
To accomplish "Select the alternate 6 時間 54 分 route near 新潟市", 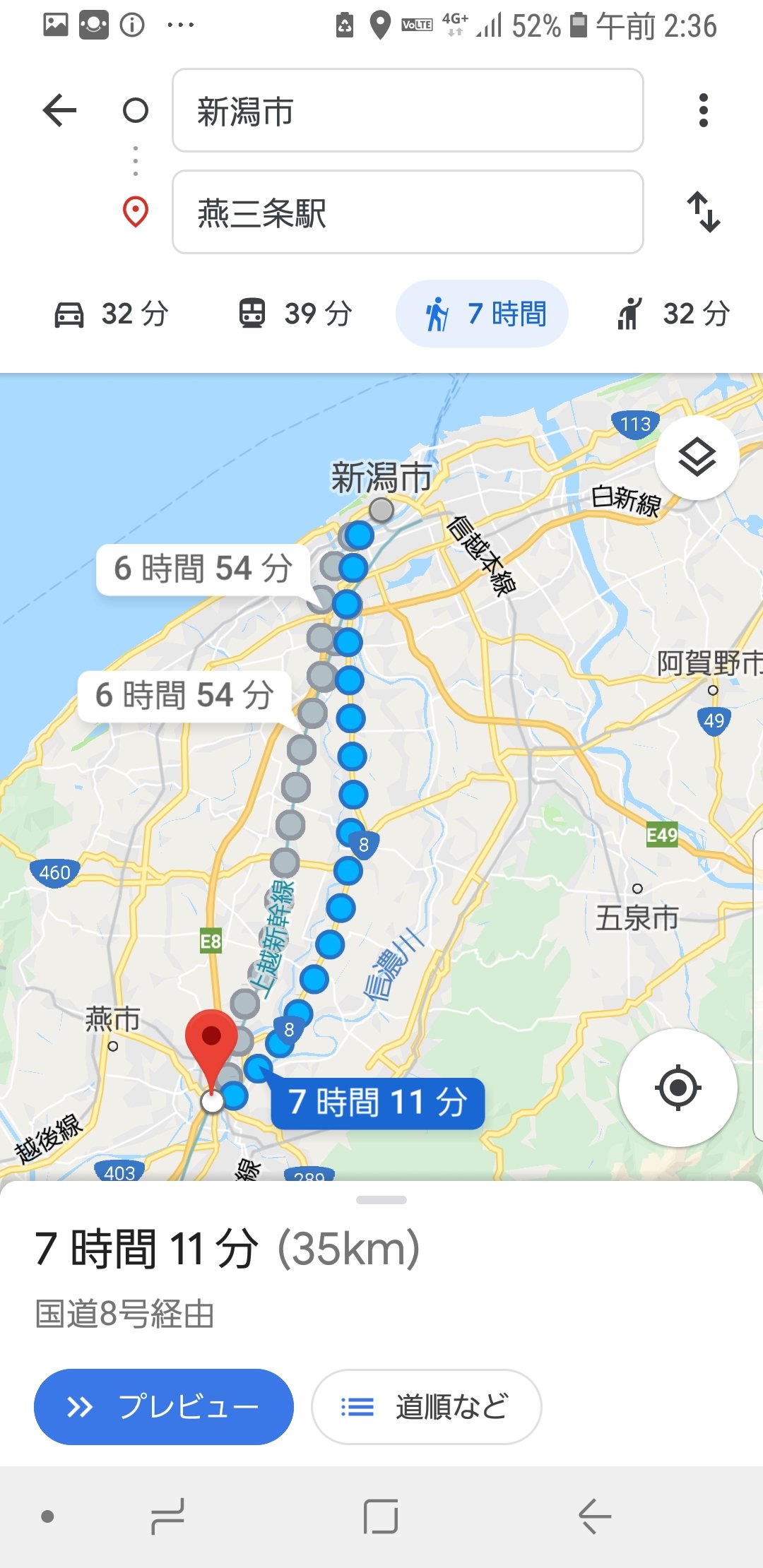I will pyautogui.click(x=203, y=569).
